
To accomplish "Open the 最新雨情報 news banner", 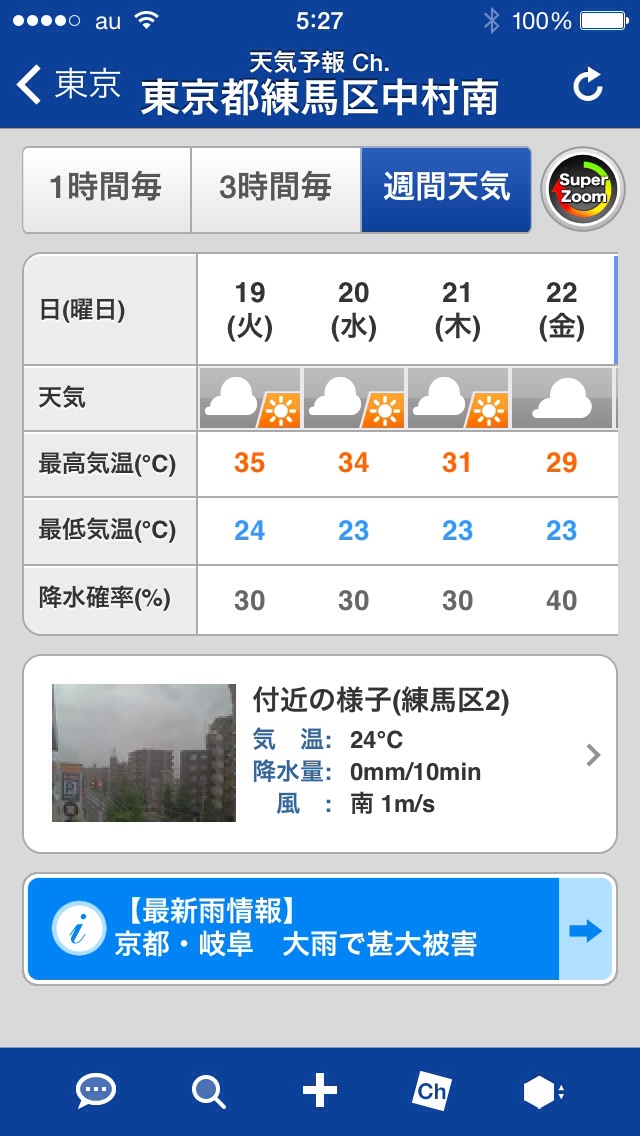I will point(320,930).
